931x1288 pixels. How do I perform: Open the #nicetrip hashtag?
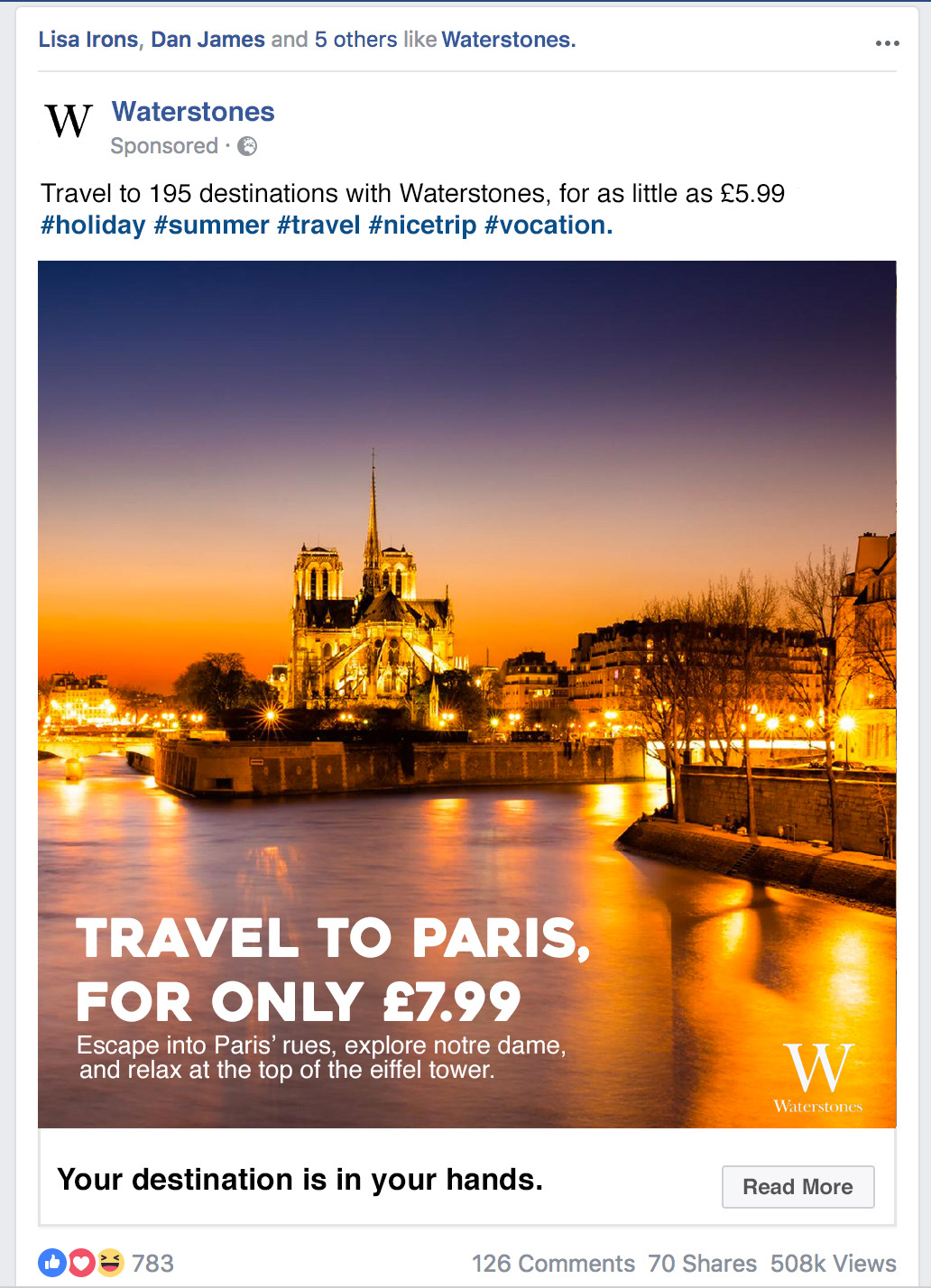[422, 225]
